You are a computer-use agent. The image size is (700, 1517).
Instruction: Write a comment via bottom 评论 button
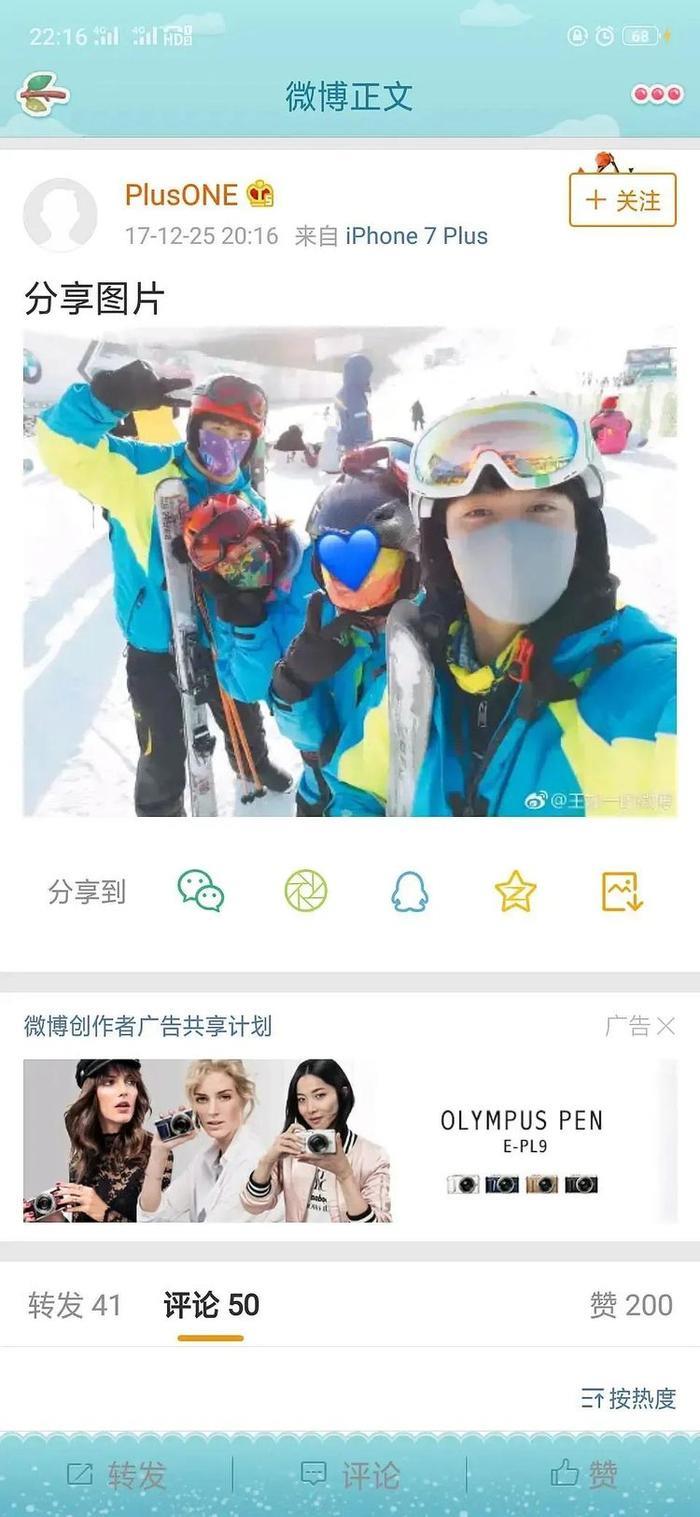click(x=350, y=1474)
